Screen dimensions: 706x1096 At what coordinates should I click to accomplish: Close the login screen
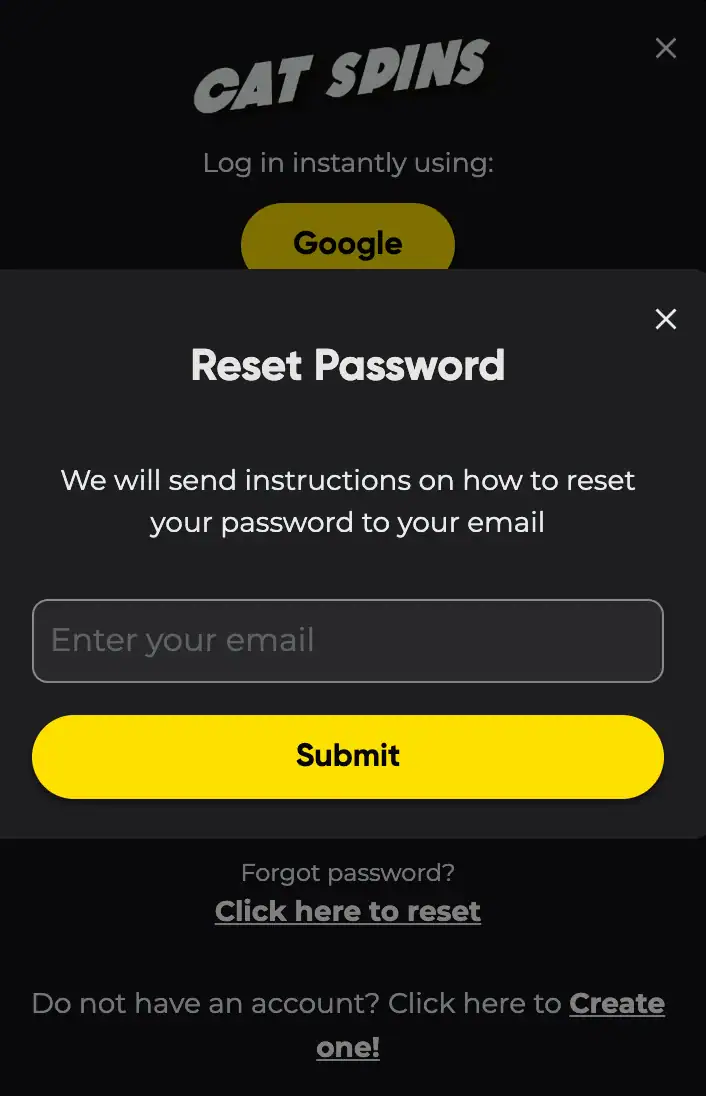(665, 48)
